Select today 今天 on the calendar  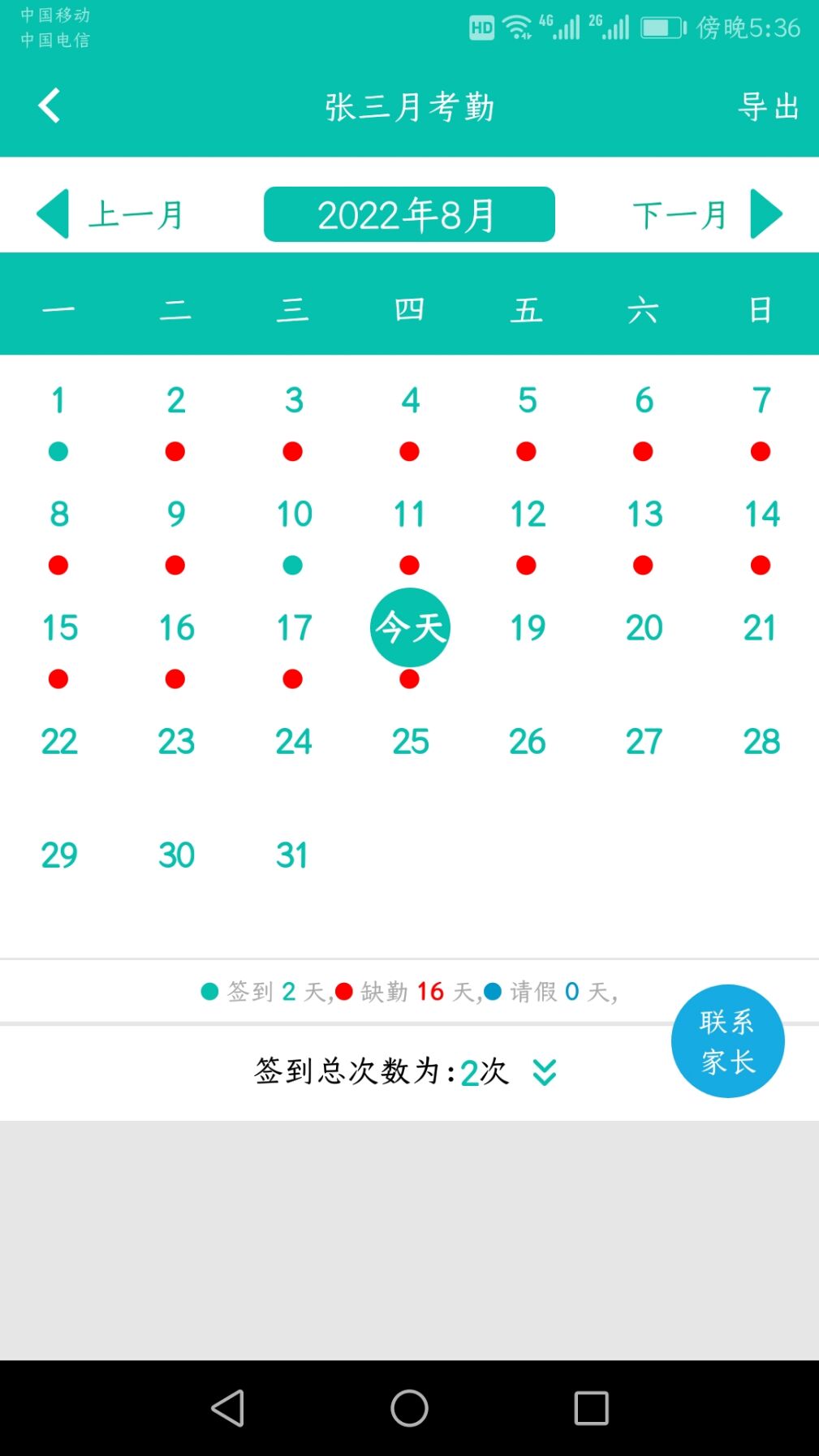click(410, 627)
